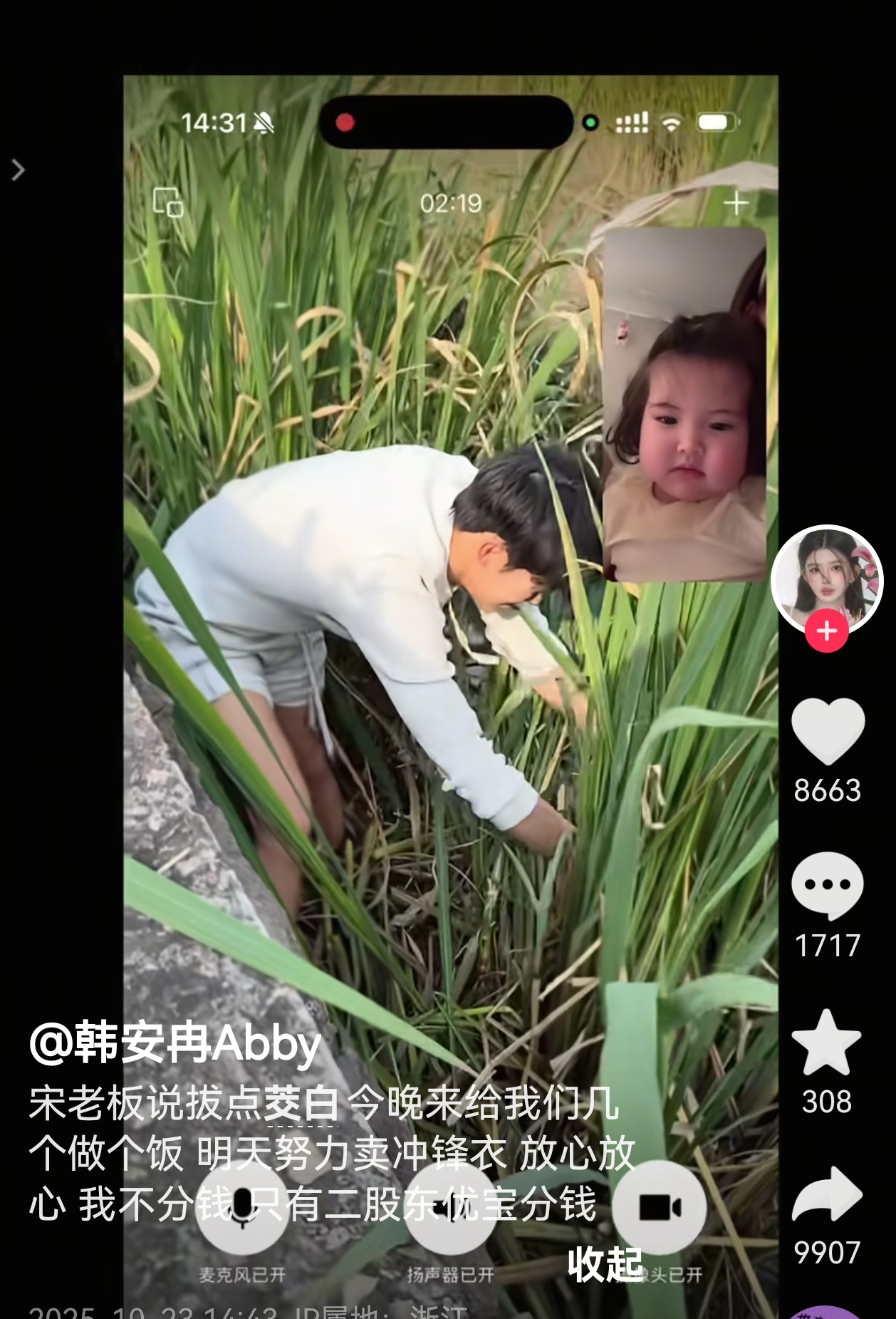Collapse the caption with 收起
896x1319 pixels.
click(605, 1266)
